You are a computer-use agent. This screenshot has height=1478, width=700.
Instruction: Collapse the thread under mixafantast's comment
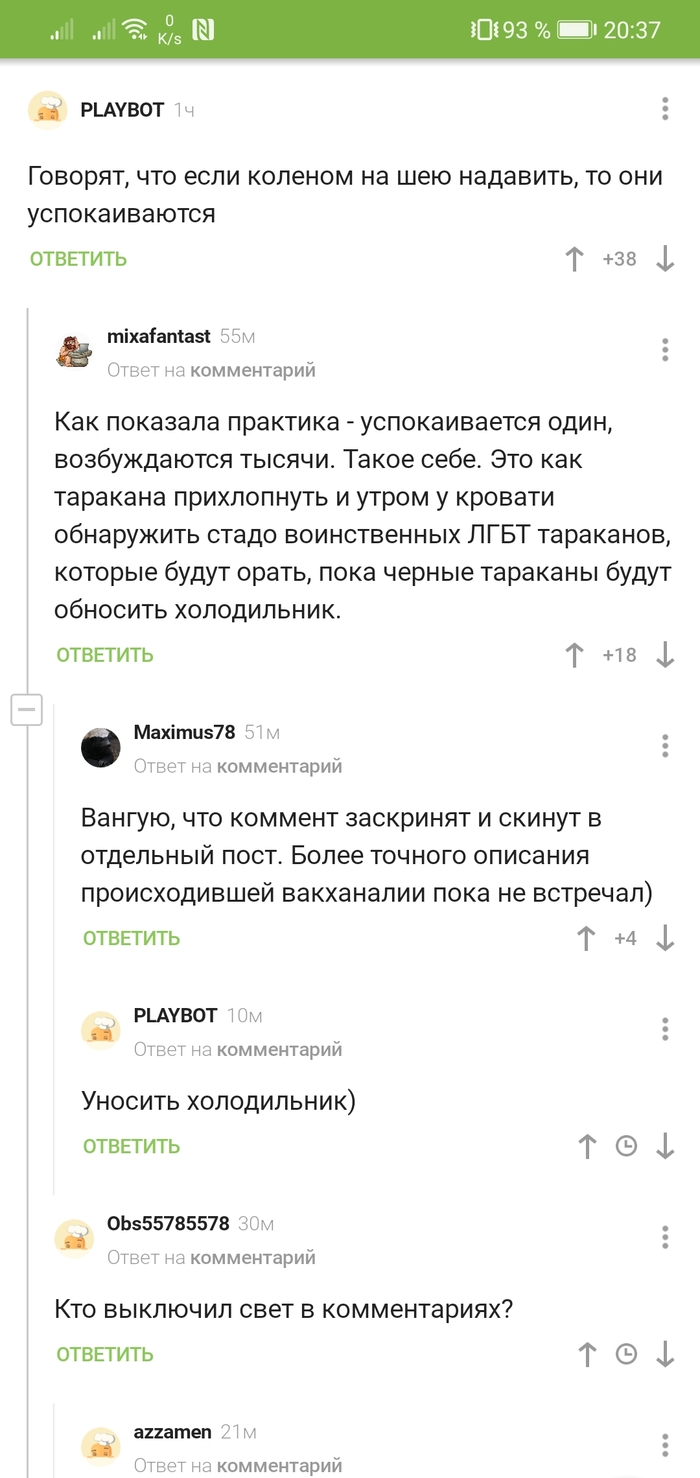(26, 711)
